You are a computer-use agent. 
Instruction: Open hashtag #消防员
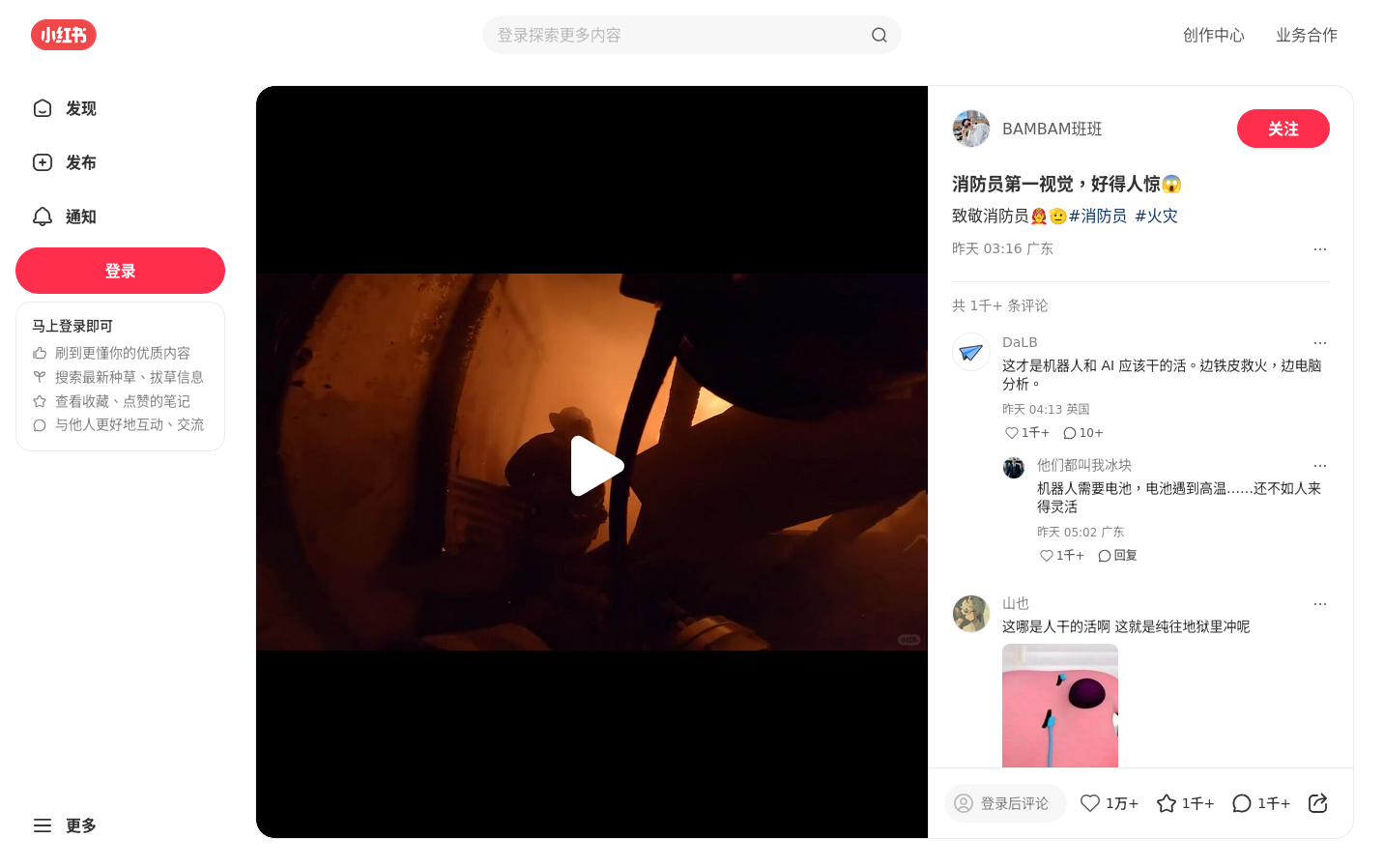coord(1097,216)
